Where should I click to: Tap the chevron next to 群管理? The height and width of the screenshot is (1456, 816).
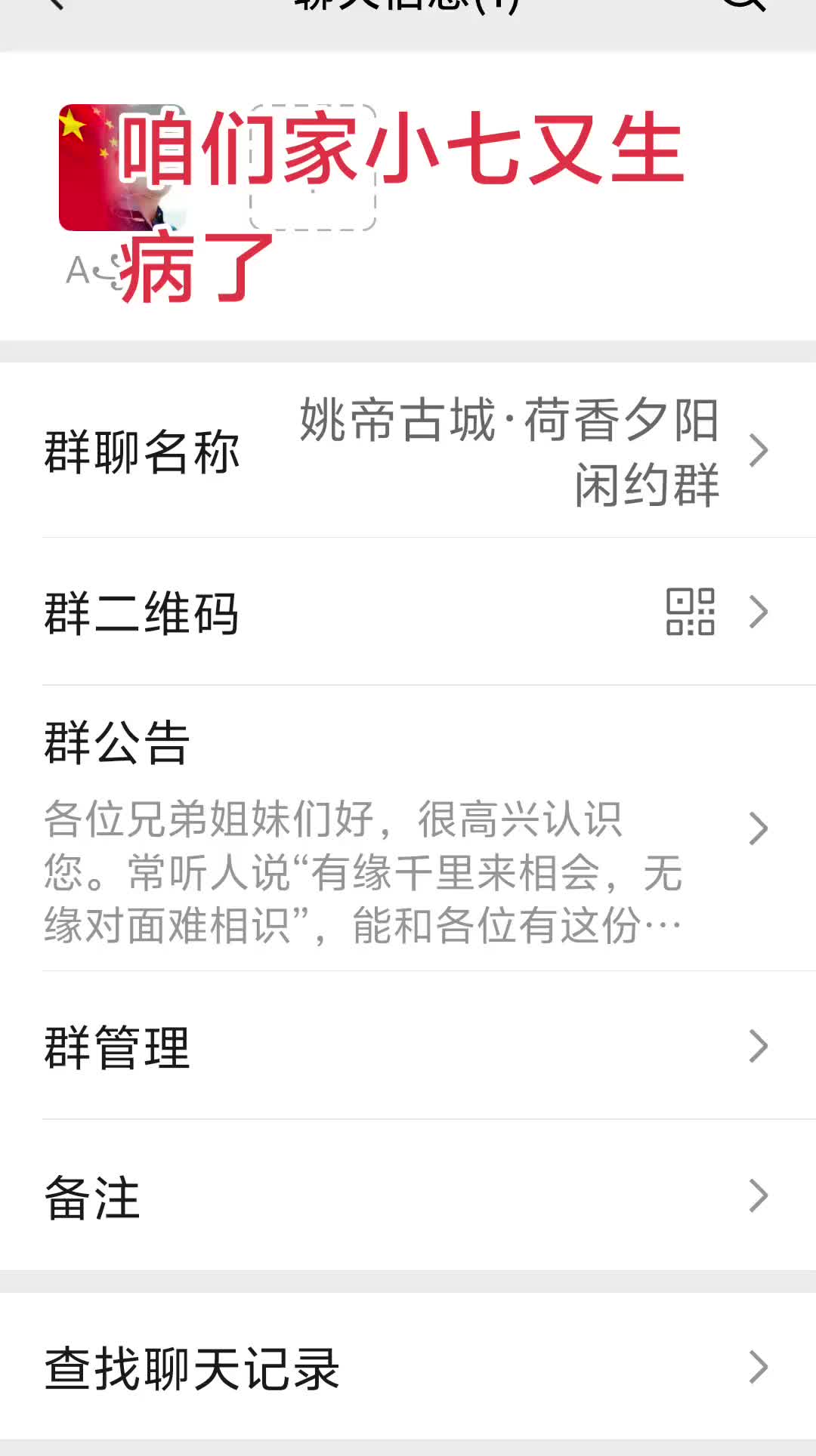(x=759, y=1045)
